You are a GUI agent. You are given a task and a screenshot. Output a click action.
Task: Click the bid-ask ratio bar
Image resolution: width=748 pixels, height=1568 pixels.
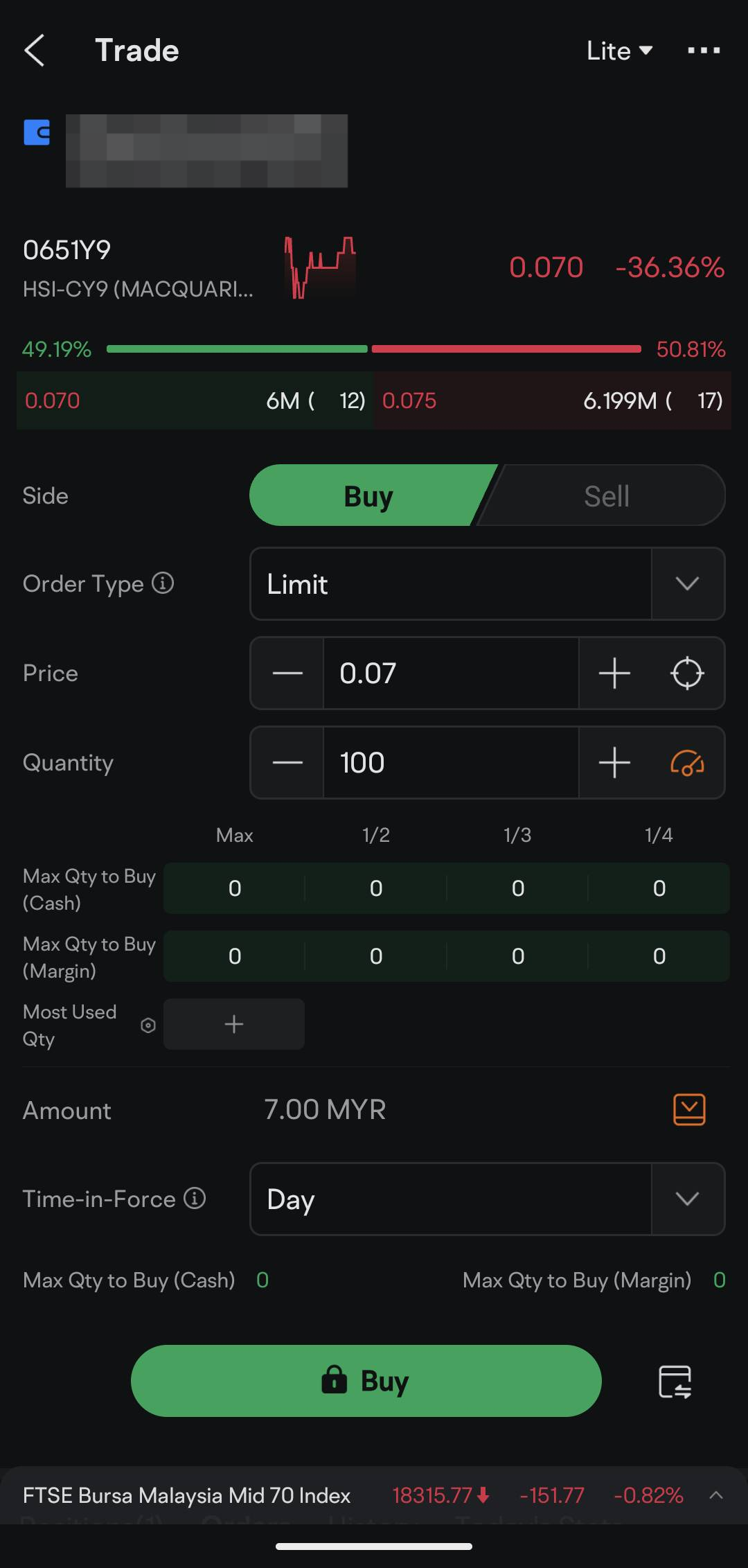click(374, 349)
